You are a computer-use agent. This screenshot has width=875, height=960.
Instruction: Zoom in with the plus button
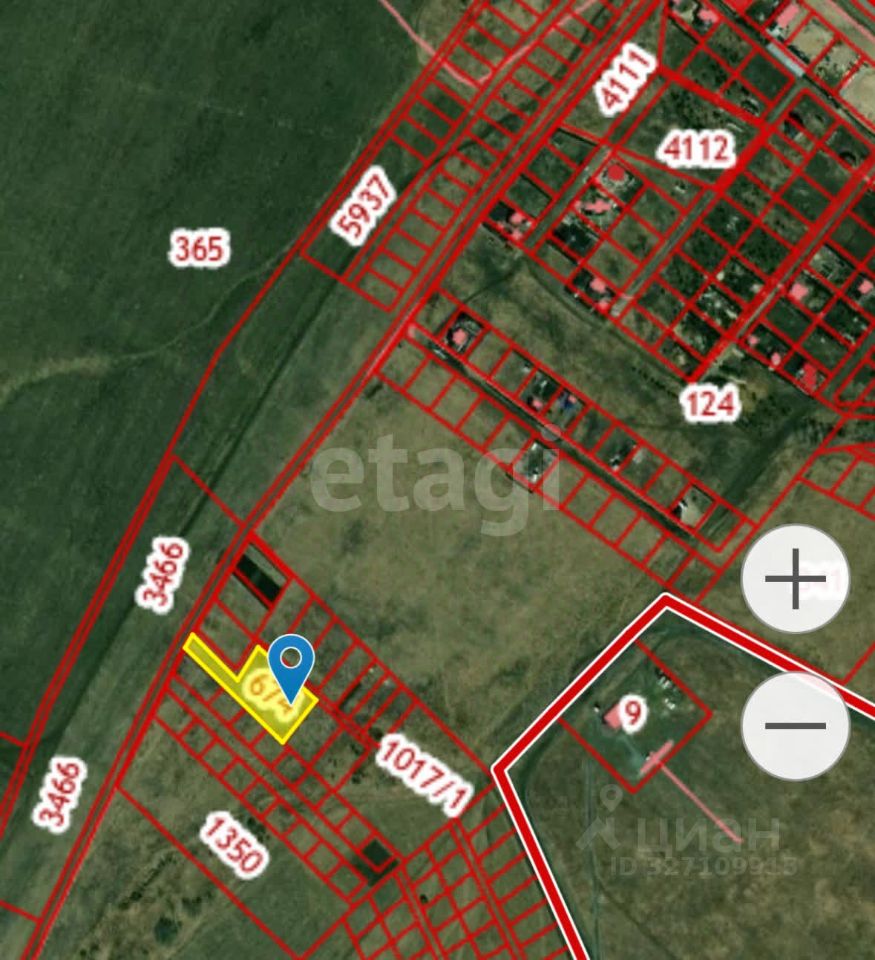point(795,579)
